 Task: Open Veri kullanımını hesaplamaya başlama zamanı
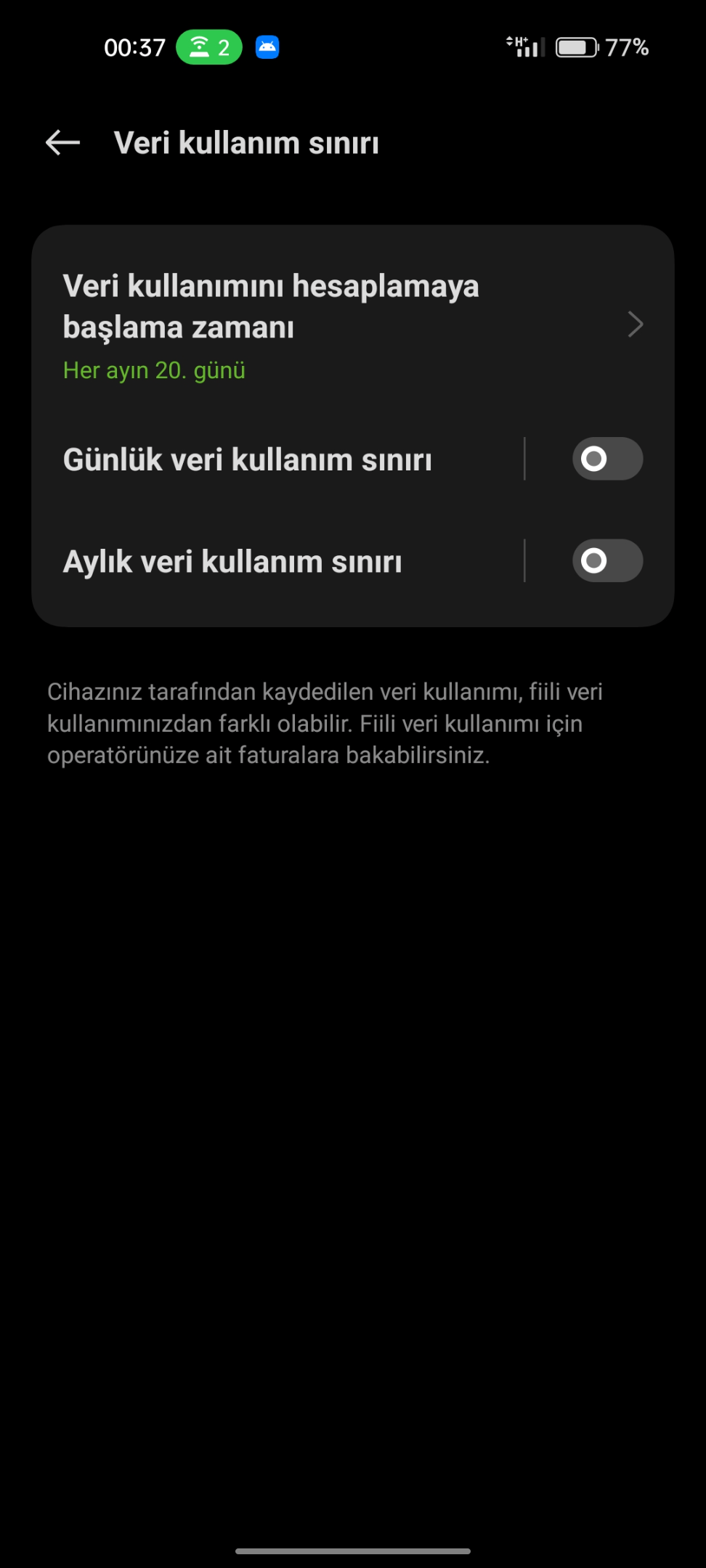tap(353, 325)
